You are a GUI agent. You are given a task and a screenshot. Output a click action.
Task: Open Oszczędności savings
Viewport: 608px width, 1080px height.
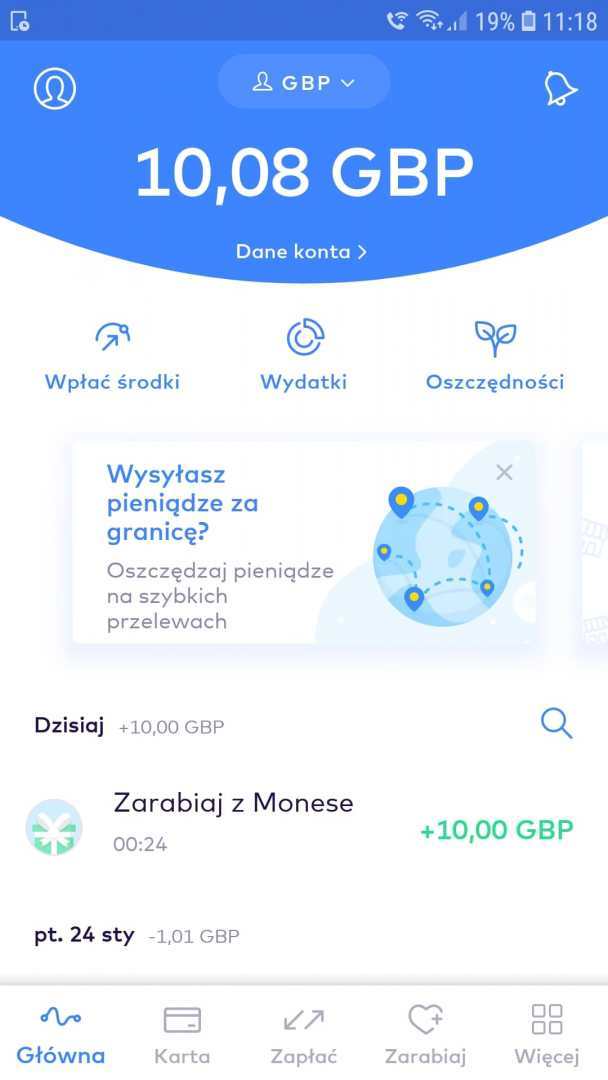coord(495,356)
